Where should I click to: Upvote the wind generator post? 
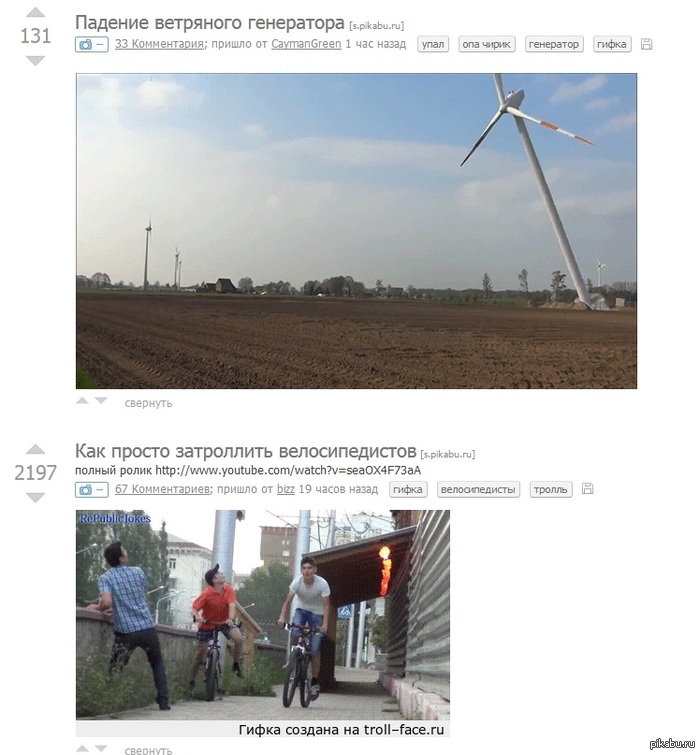(35, 14)
